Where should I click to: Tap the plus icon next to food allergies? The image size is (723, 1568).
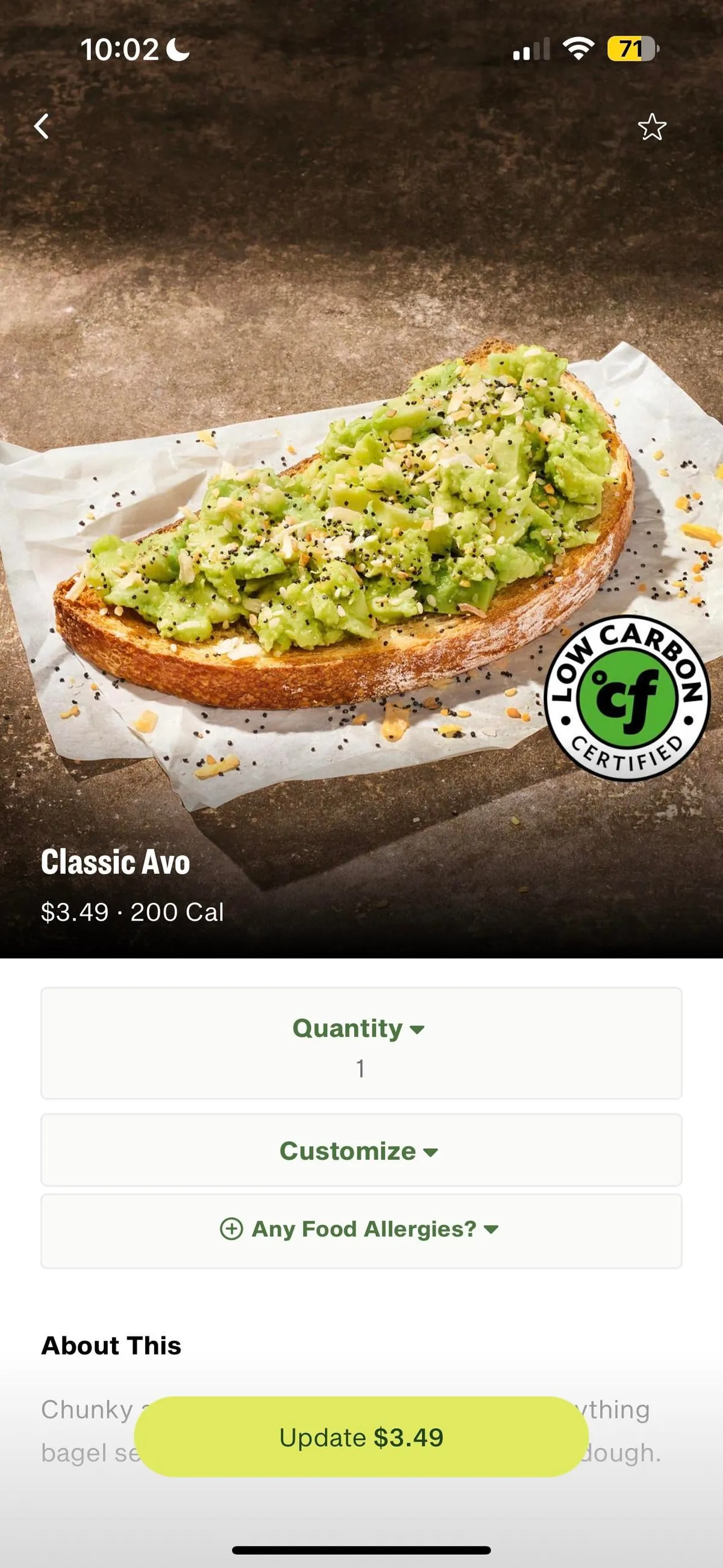[232, 1229]
